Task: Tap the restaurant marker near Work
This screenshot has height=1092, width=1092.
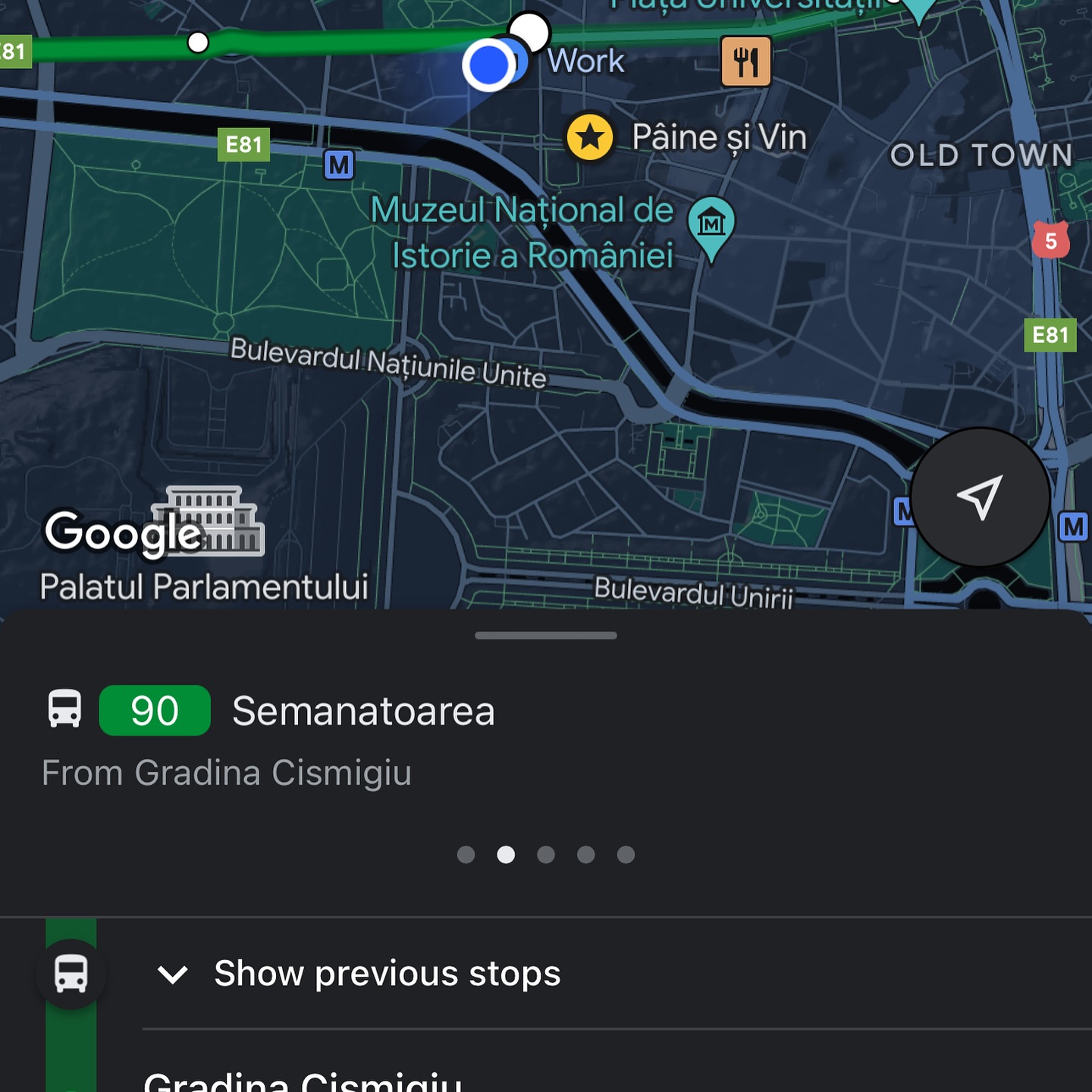Action: pyautogui.click(x=745, y=61)
